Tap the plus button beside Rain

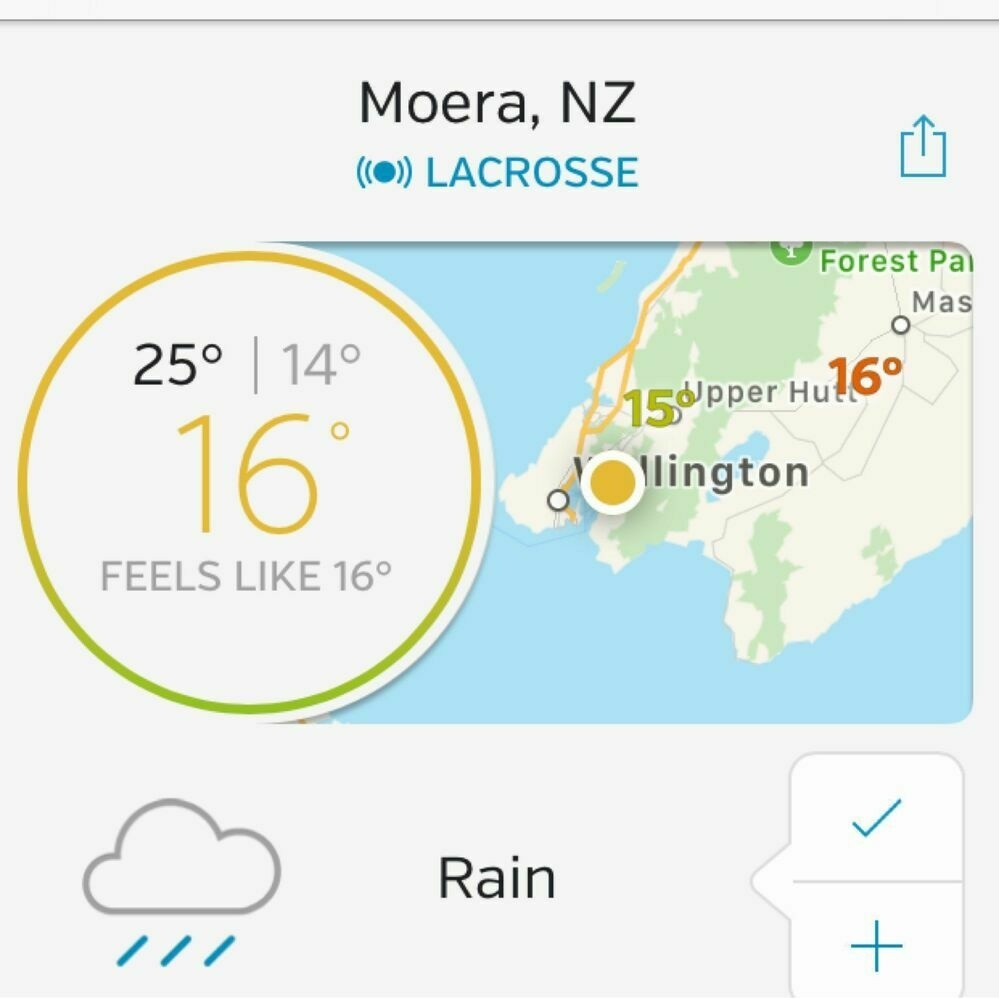[877, 944]
